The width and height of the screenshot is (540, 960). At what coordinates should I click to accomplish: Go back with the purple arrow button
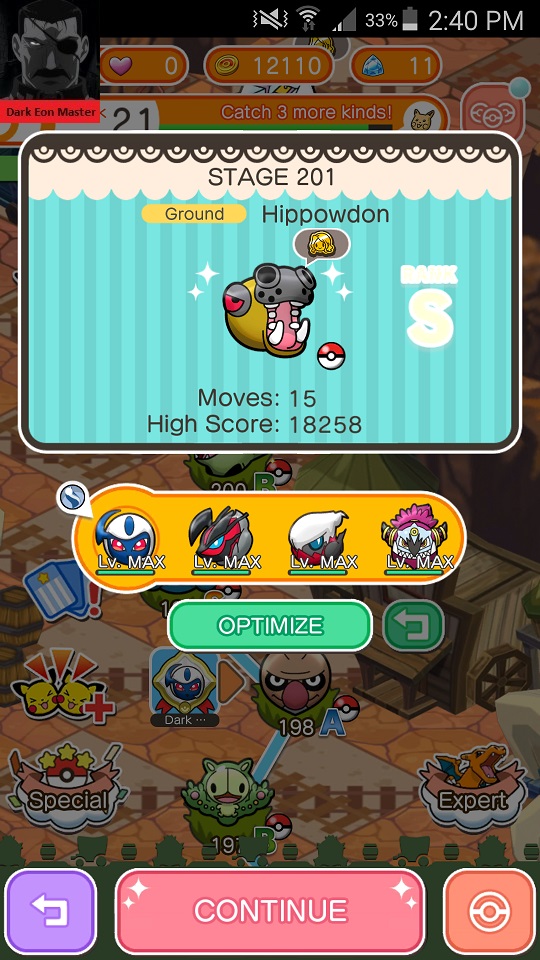tap(50, 910)
